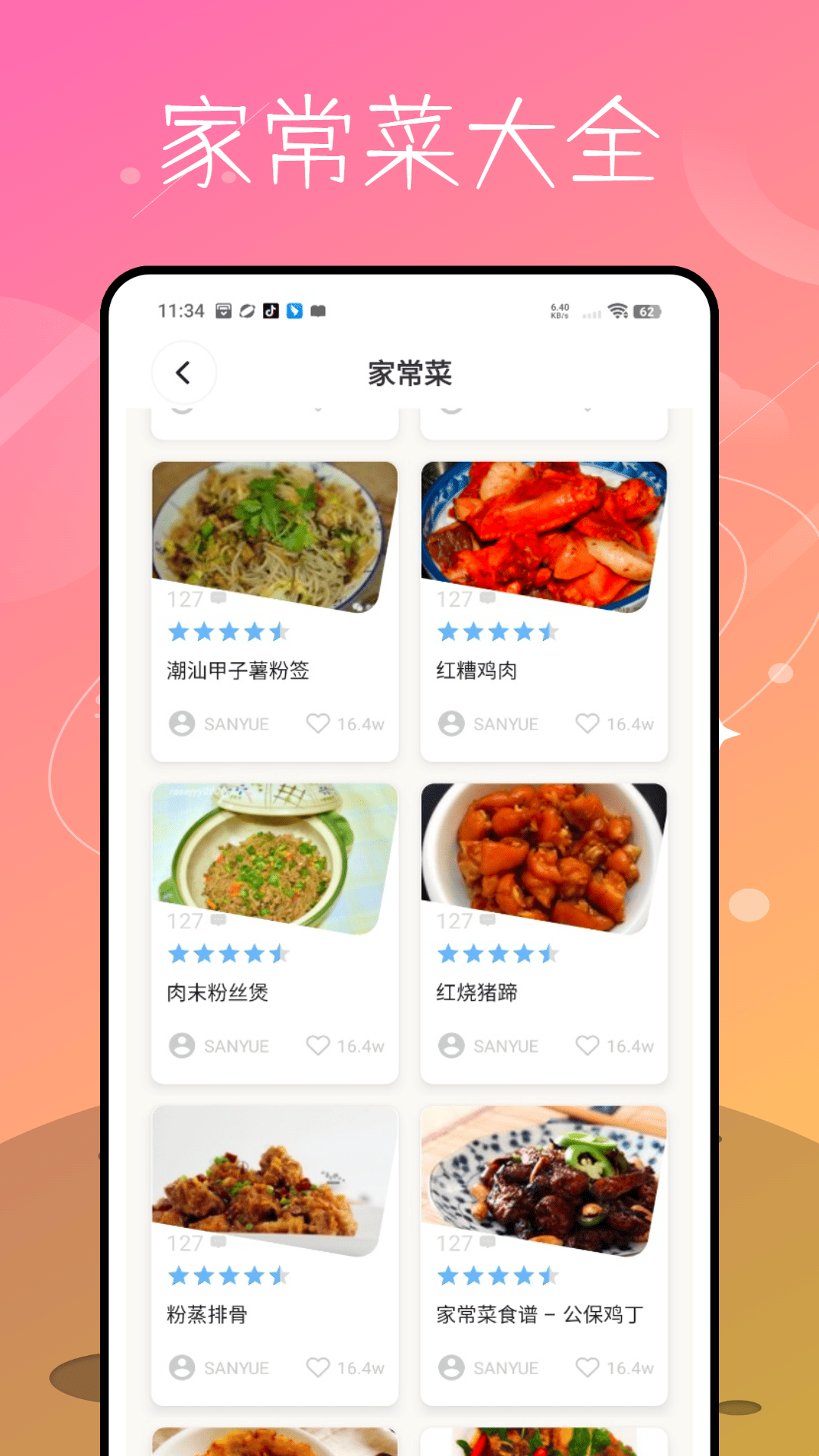Tap SANYUE avatar on 肉末粉丝煲 card
The width and height of the screenshot is (819, 1456).
(x=181, y=1045)
